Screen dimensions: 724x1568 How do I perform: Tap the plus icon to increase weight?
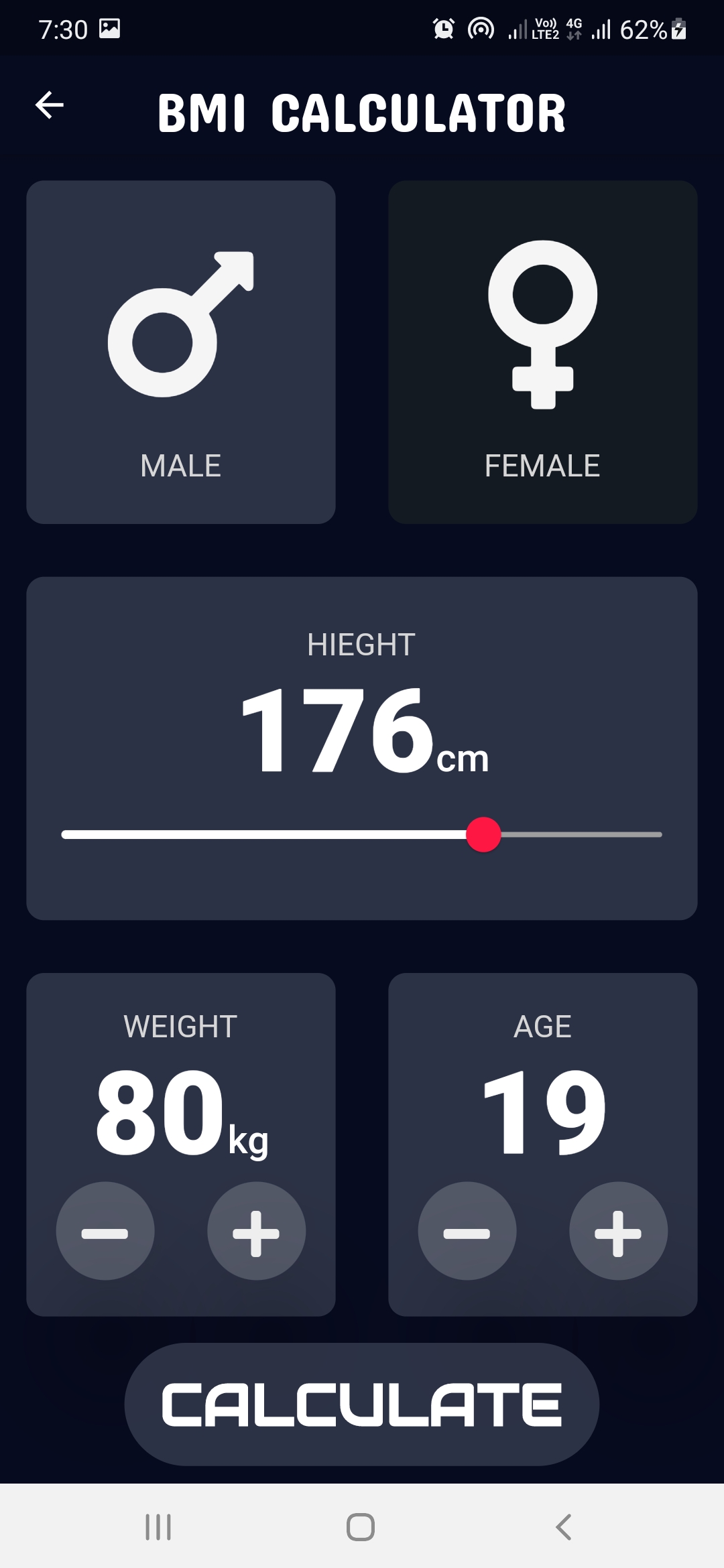coord(257,1232)
